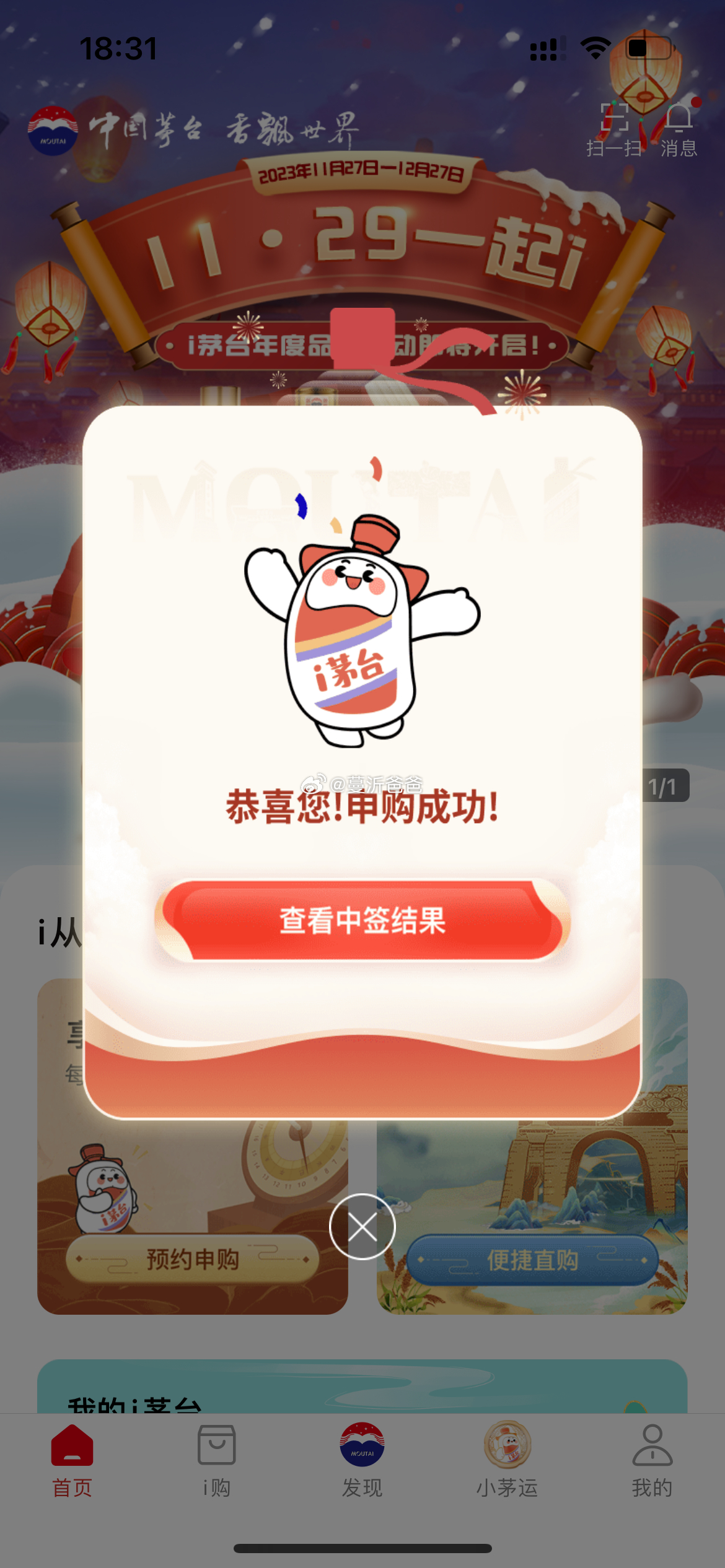The width and height of the screenshot is (725, 1568).
Task: Tap 查看中签结果 button
Action: (362, 920)
